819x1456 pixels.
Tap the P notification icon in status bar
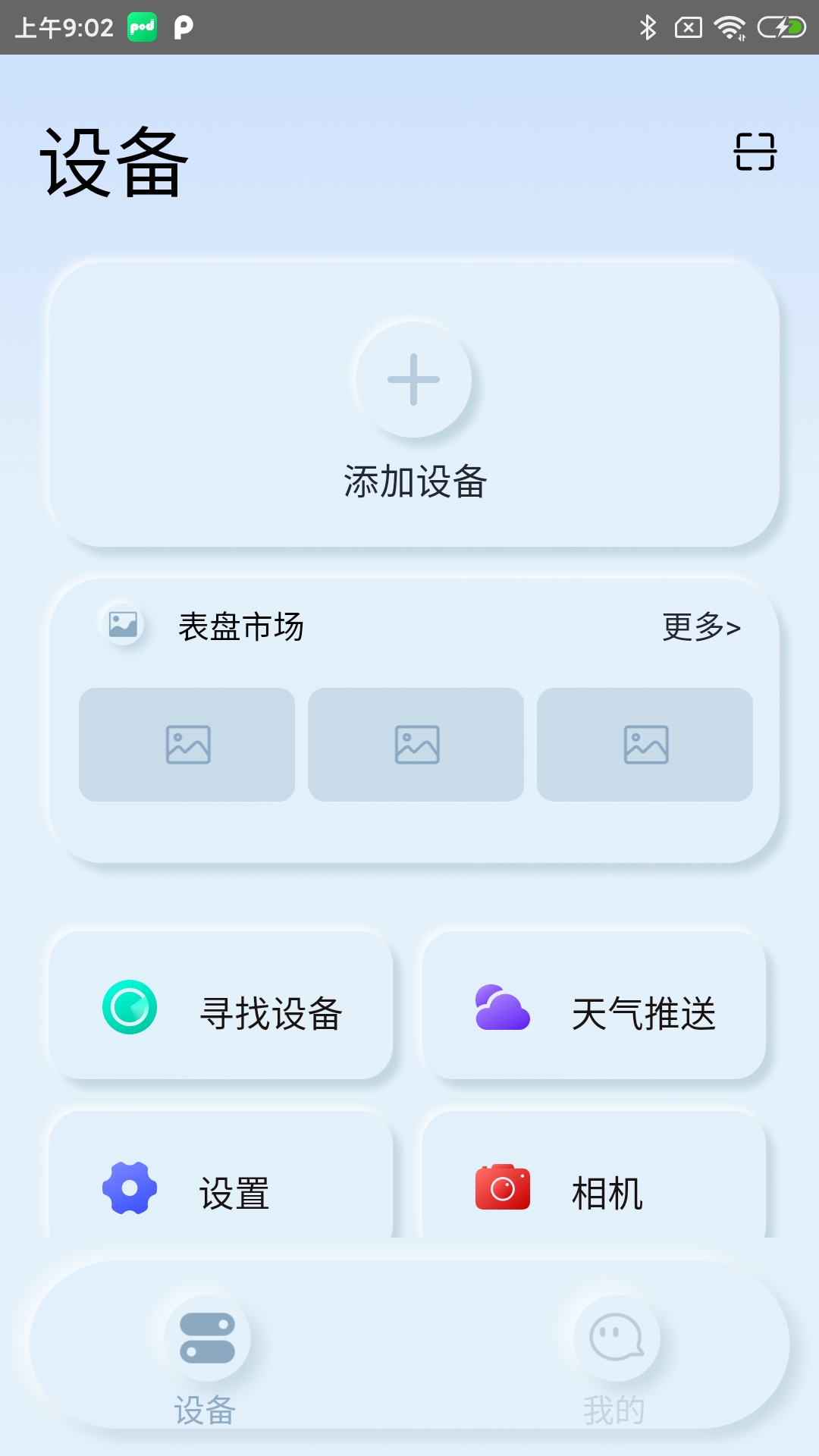182,27
